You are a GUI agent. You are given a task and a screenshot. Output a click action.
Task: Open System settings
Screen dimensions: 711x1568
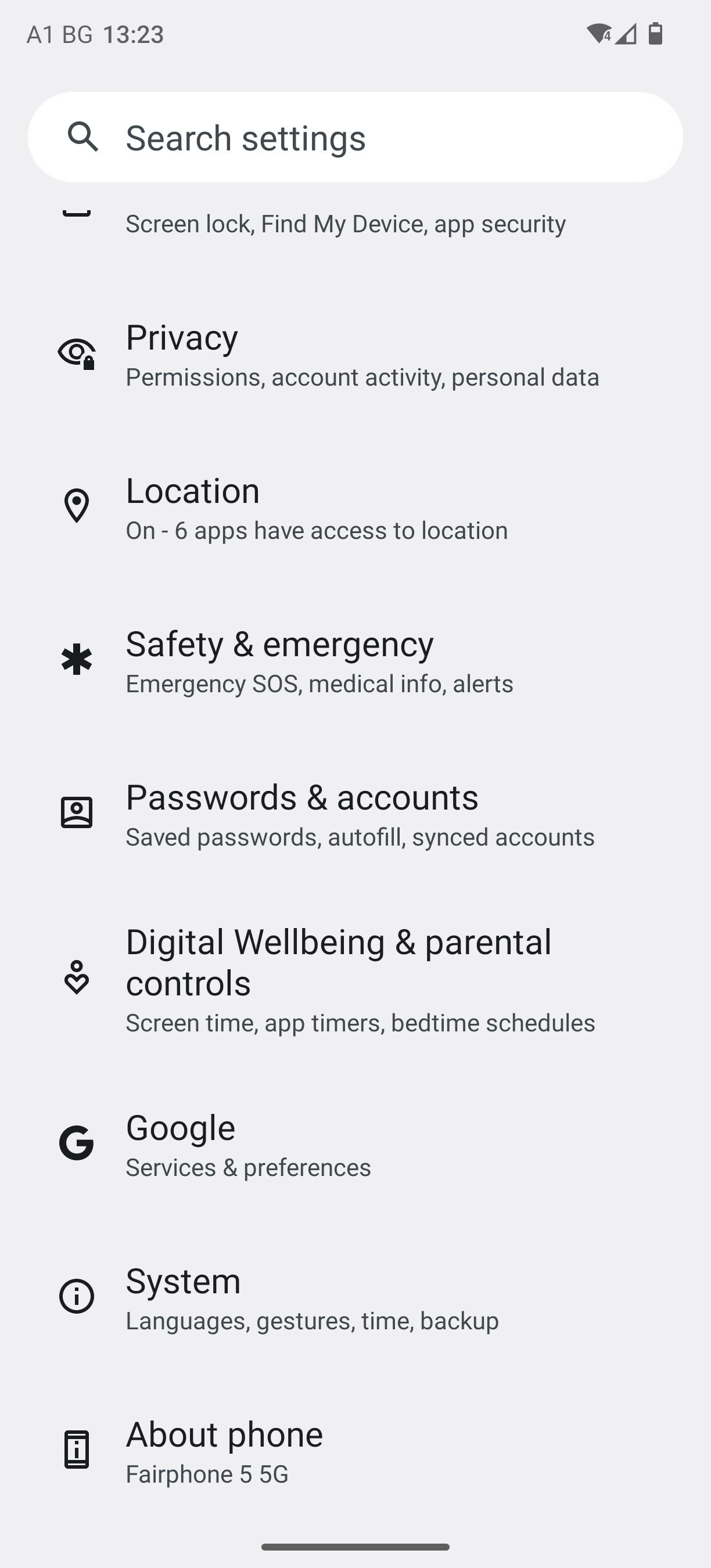(x=355, y=1299)
